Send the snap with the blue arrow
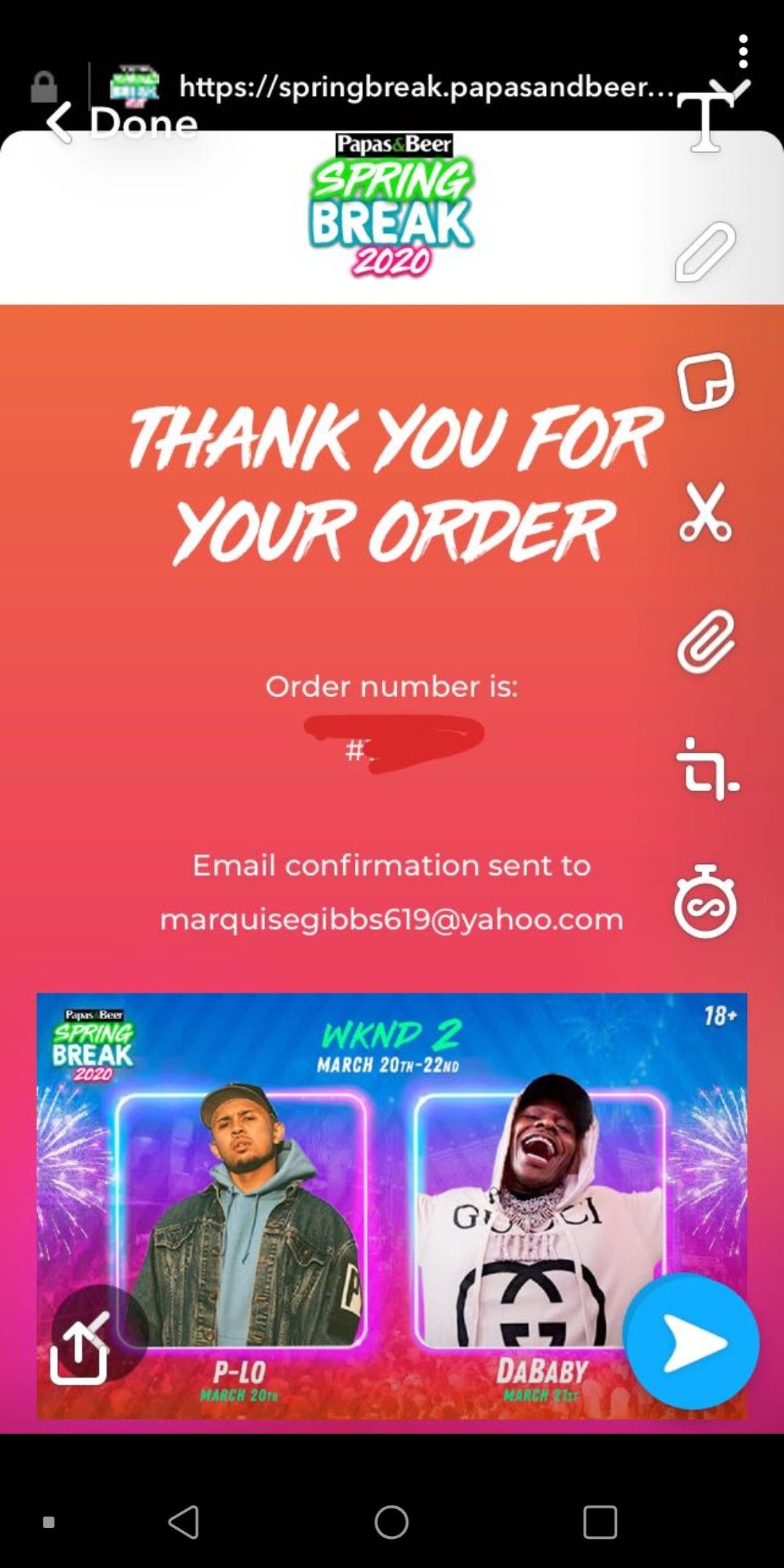Viewport: 784px width, 1568px height. click(690, 1343)
